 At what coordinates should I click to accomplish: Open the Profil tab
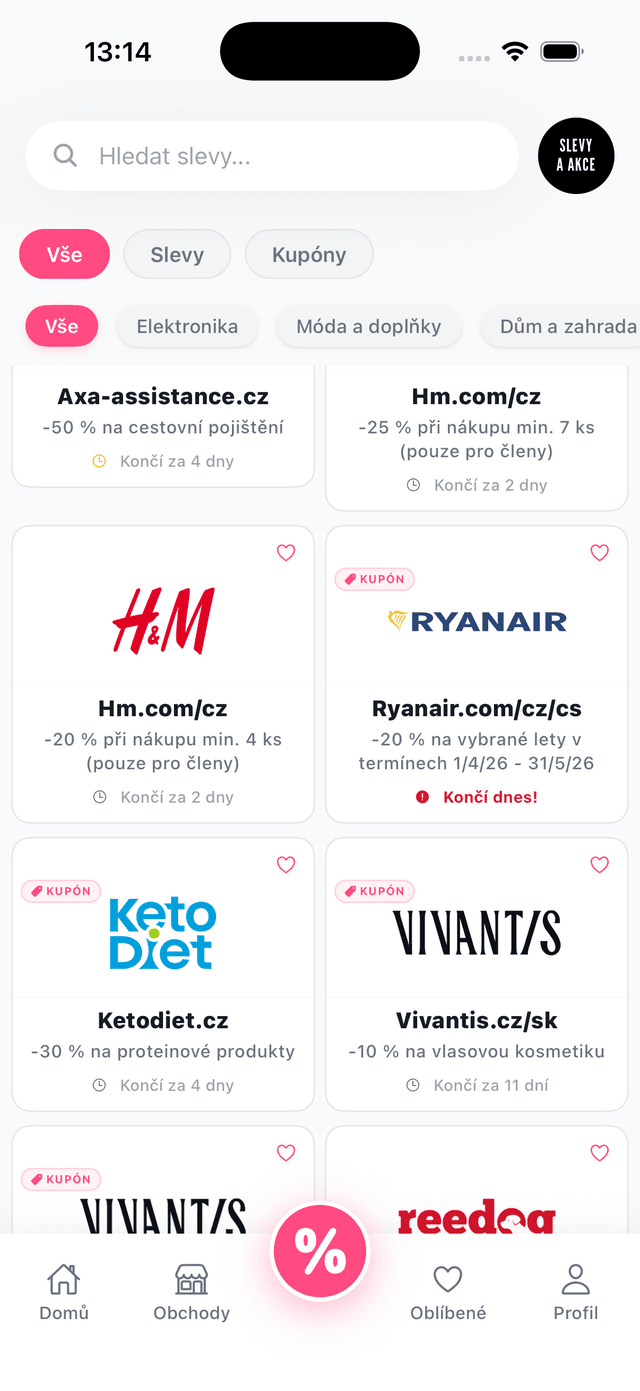point(576,1292)
